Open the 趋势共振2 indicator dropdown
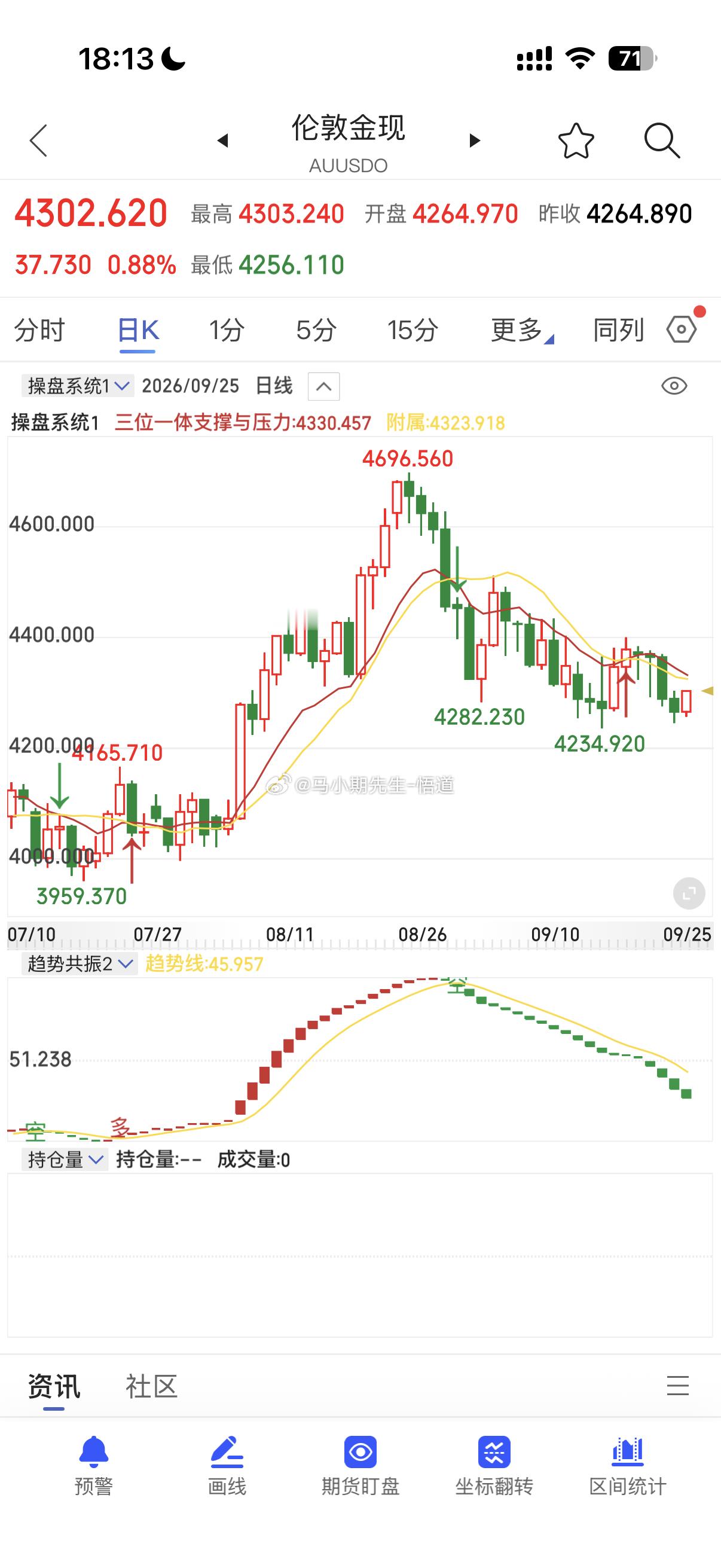 tap(79, 963)
